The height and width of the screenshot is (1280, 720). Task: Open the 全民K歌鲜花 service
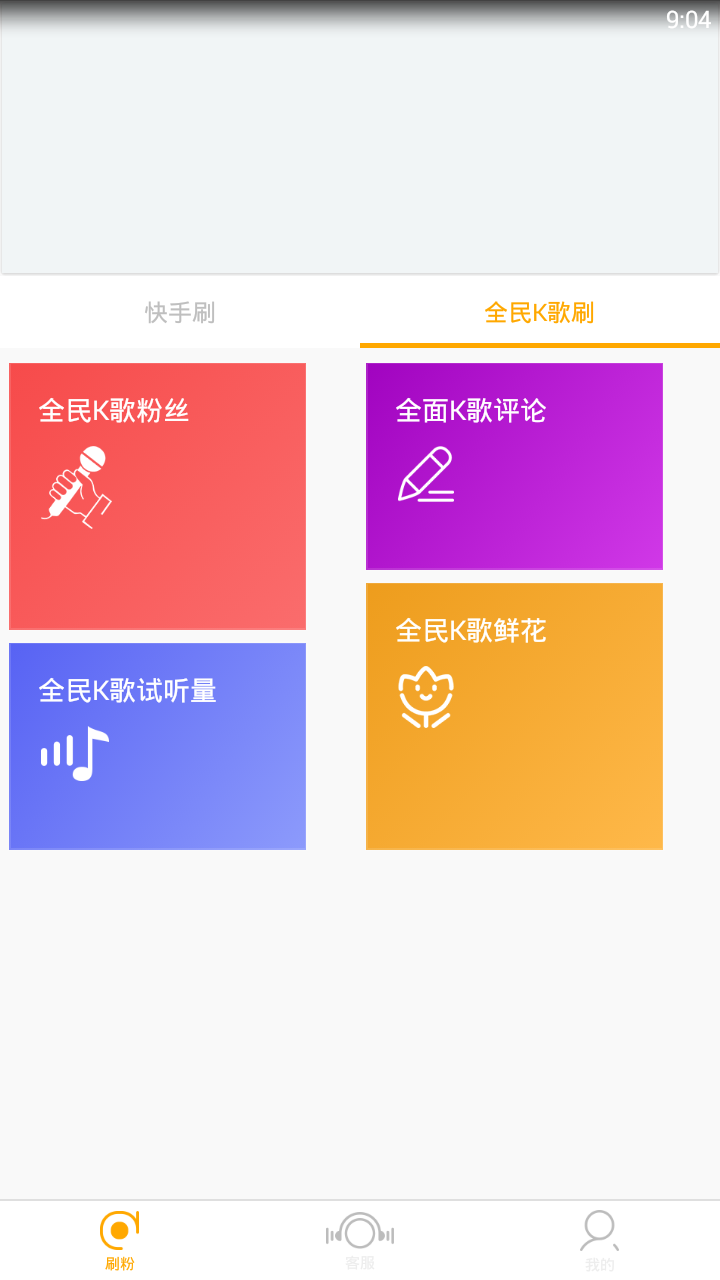pyautogui.click(x=514, y=716)
